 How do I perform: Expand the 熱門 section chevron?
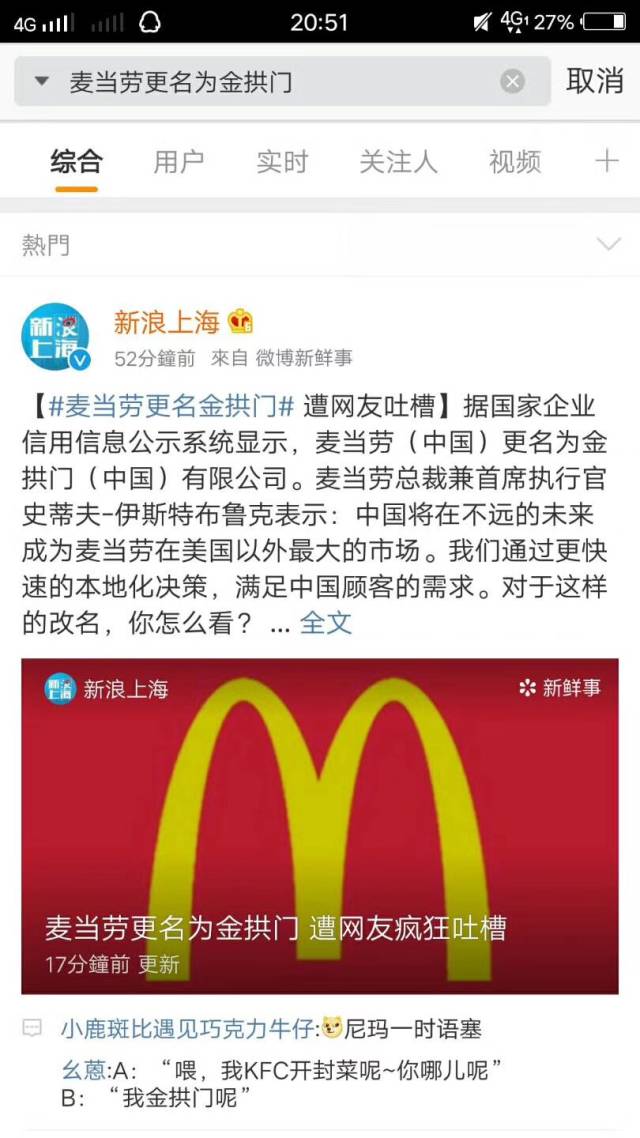(x=607, y=244)
